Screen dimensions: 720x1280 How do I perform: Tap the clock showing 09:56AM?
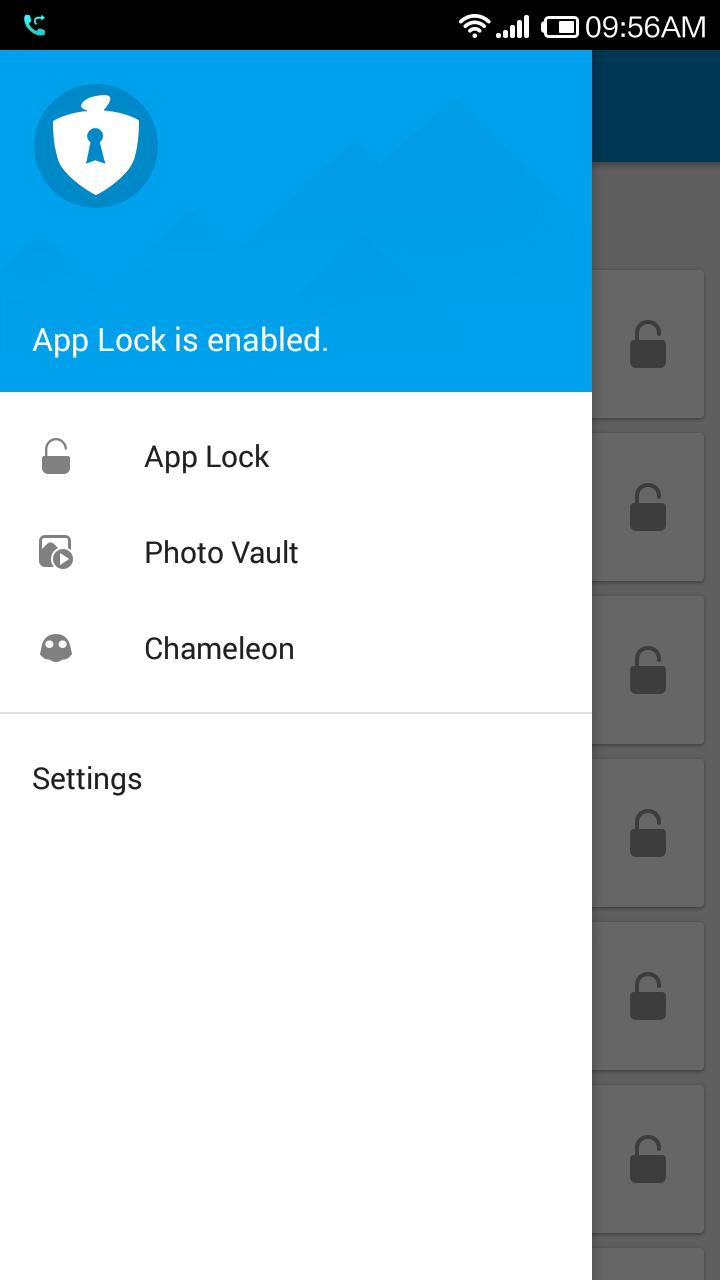[645, 23]
